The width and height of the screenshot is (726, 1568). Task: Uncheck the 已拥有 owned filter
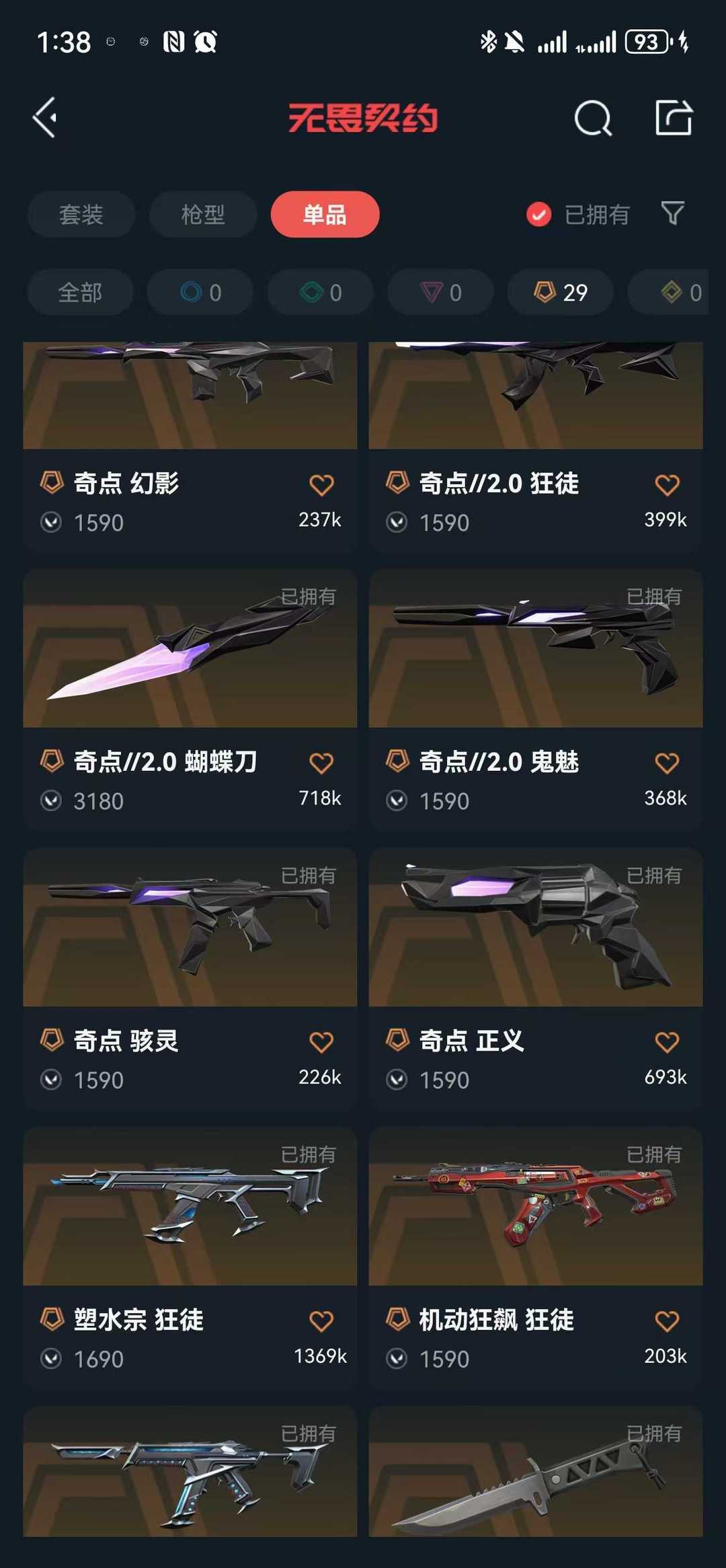pos(577,215)
